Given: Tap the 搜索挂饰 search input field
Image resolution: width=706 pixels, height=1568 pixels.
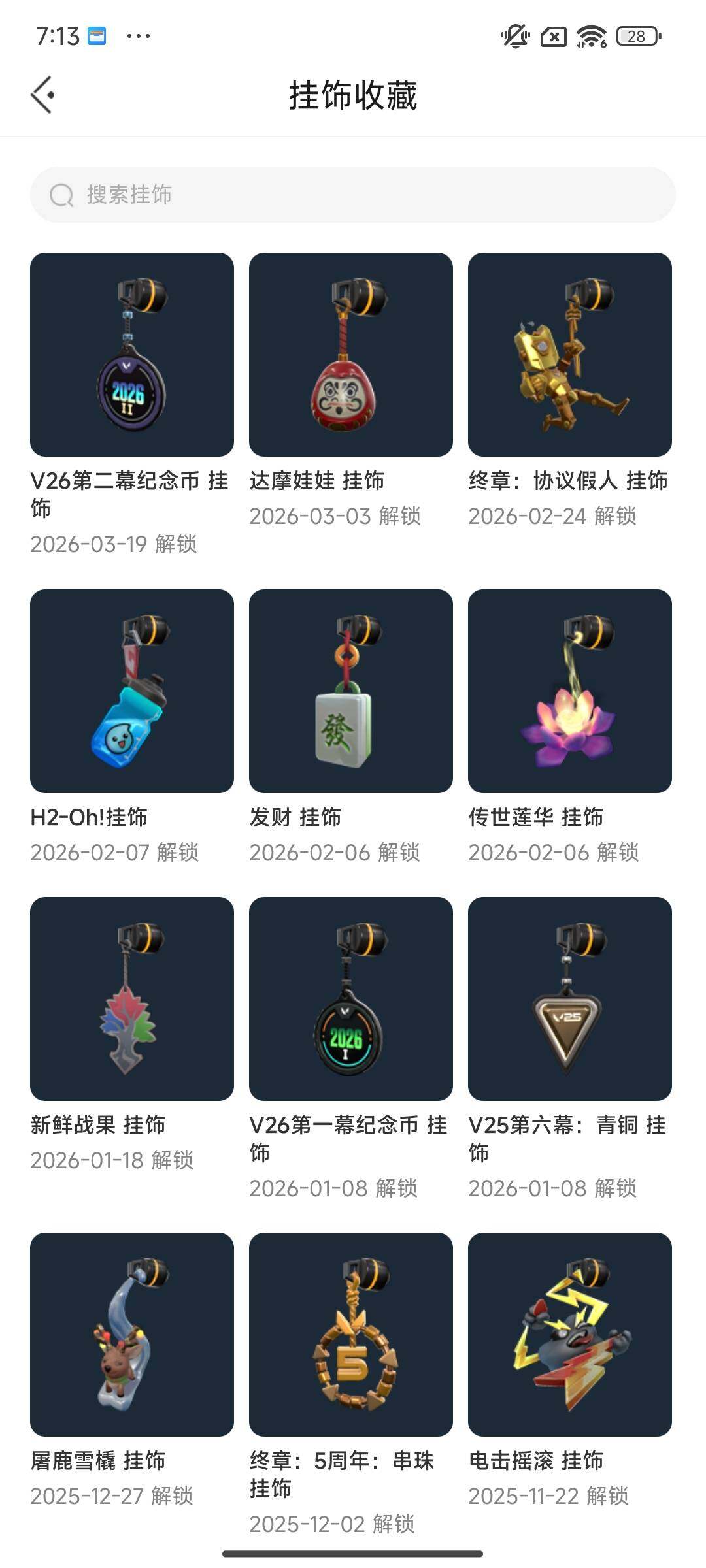Looking at the screenshot, I should click(353, 194).
